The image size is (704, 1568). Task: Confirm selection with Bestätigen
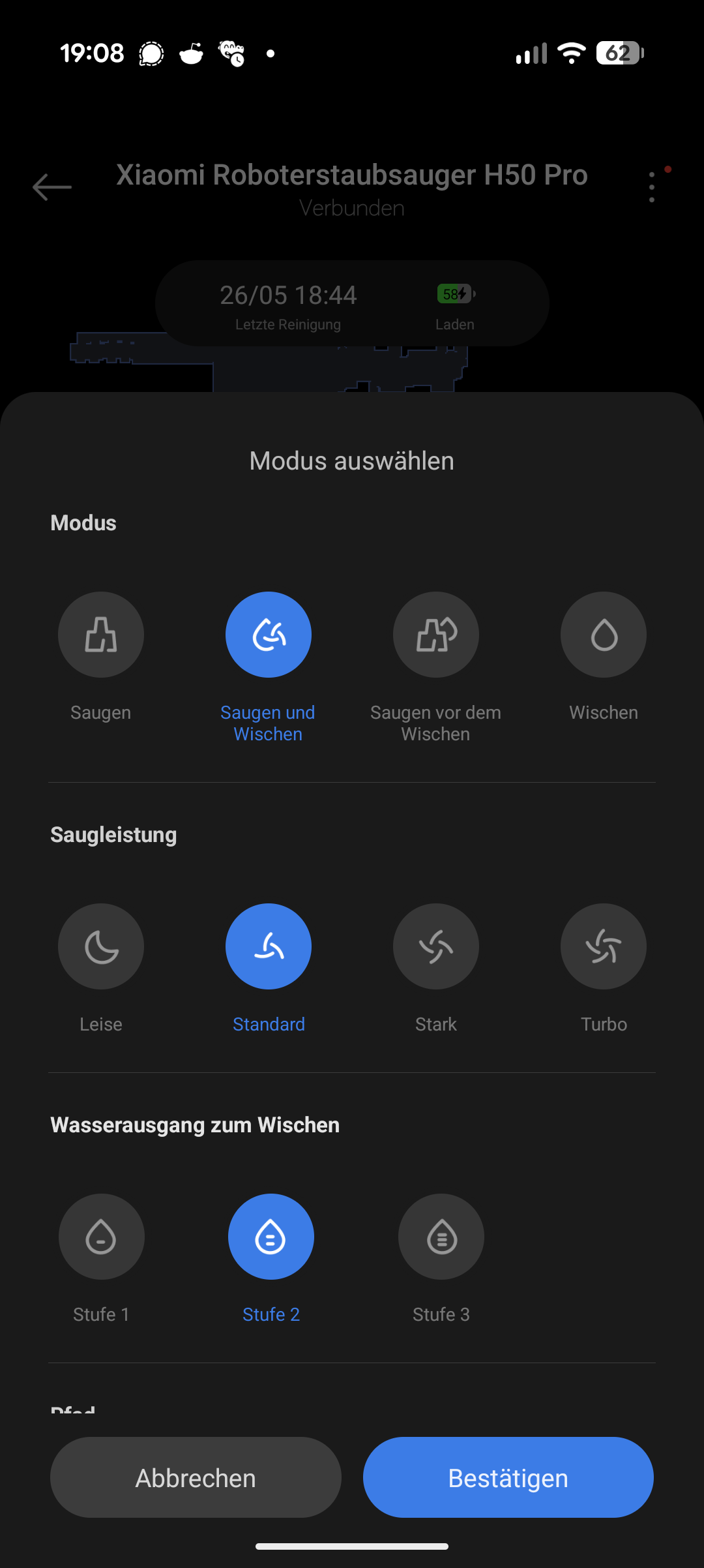pos(508,1477)
